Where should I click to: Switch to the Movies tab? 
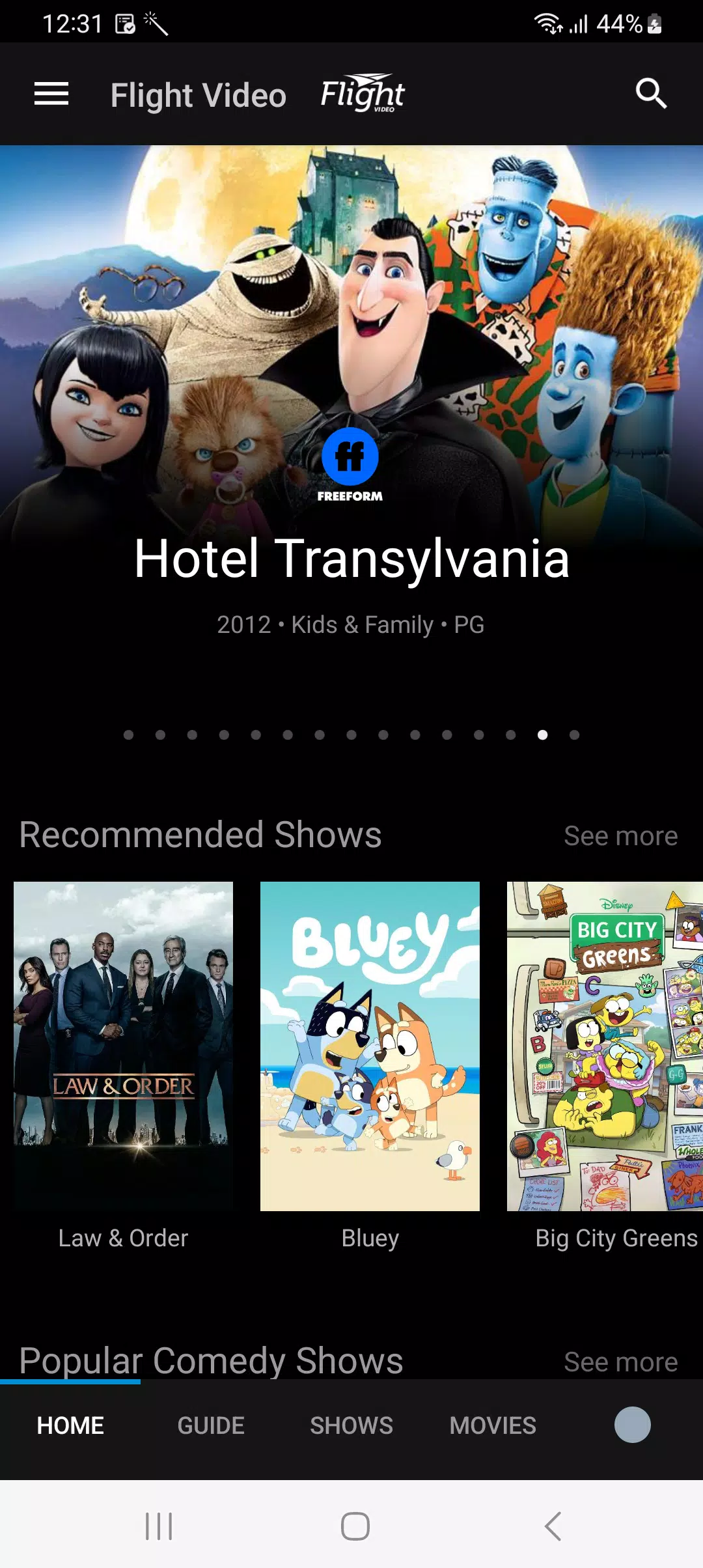pyautogui.click(x=493, y=1425)
